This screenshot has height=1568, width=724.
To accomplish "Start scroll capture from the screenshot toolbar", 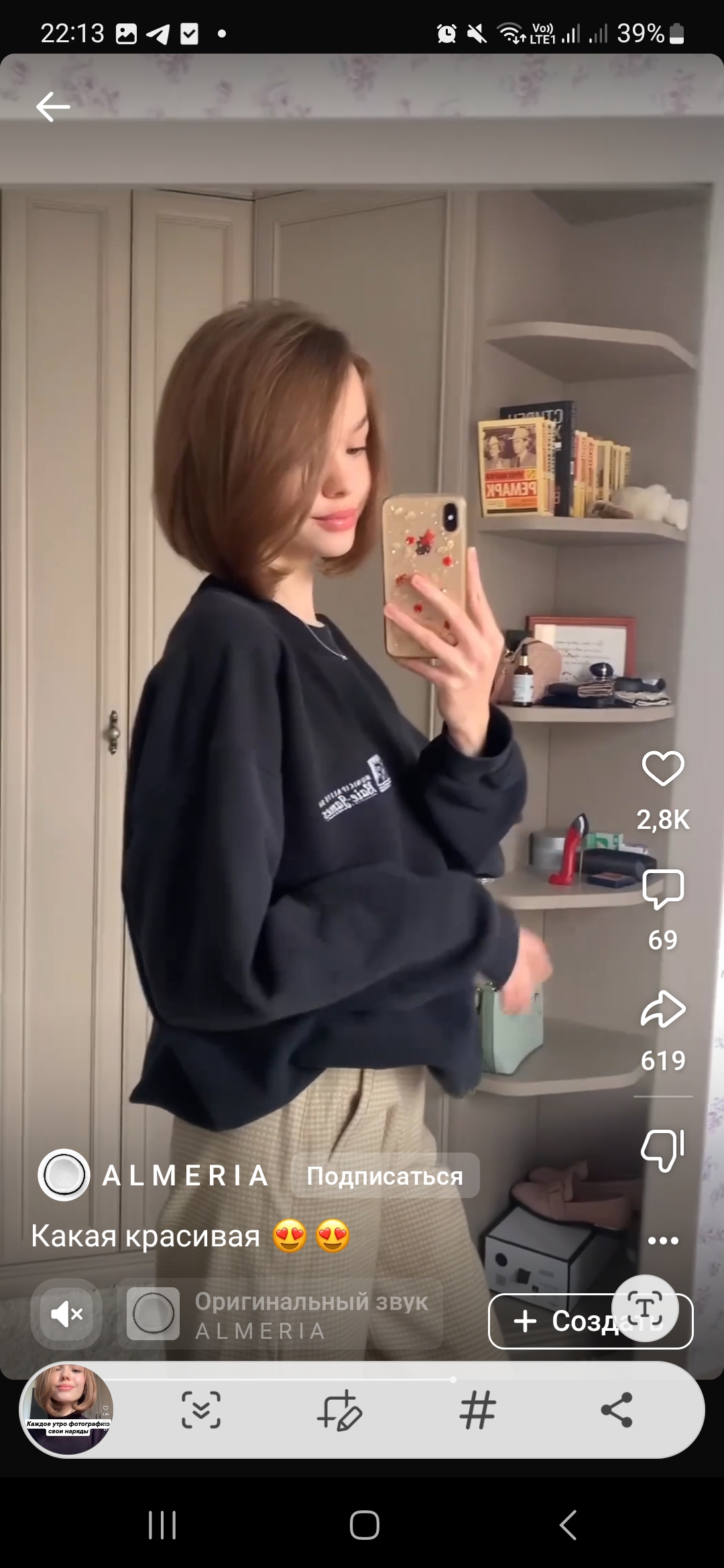I will (x=201, y=1410).
